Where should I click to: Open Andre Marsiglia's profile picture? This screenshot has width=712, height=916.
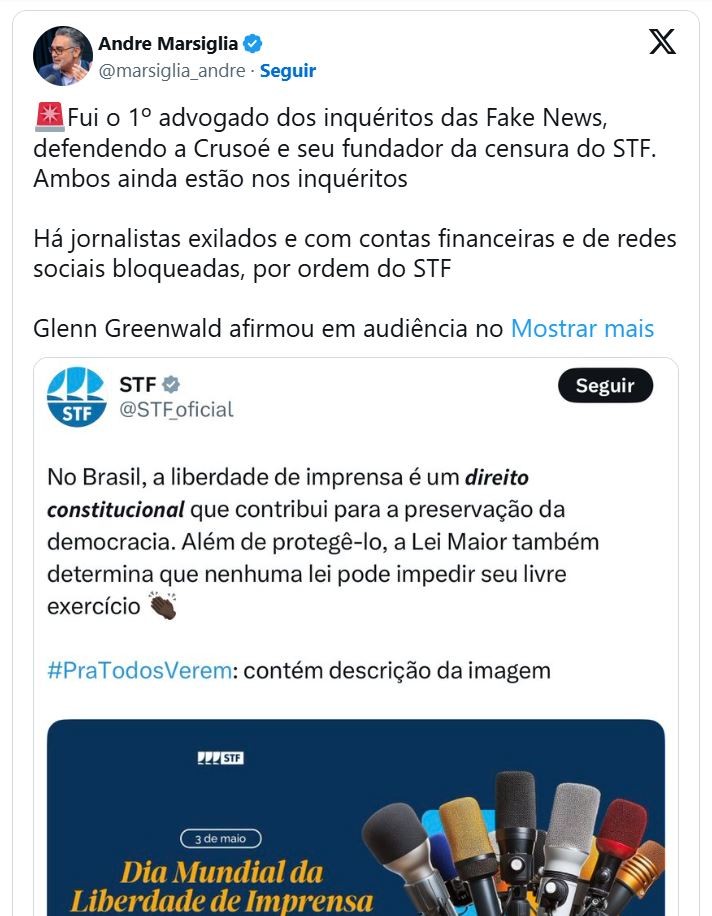coord(62,56)
